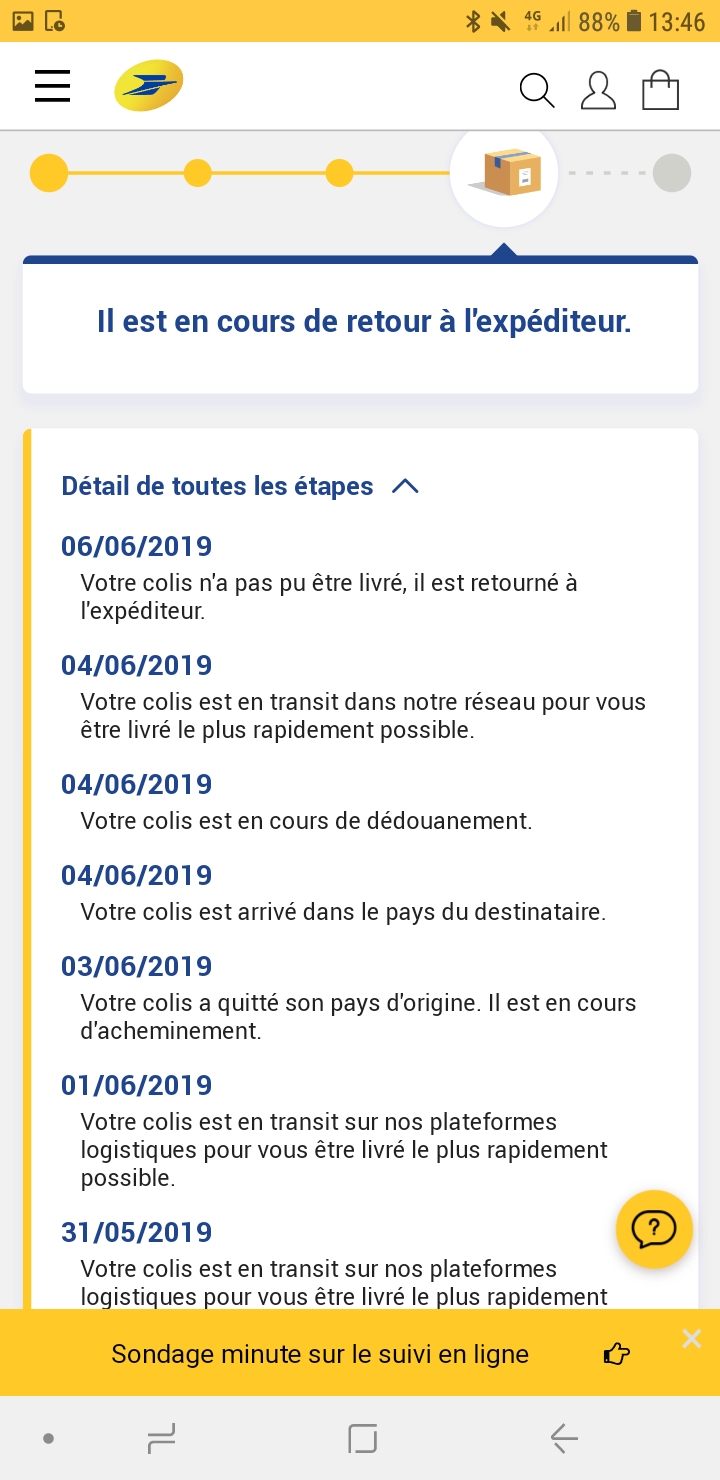Collapse Détail de toutes les étapes
Image resolution: width=720 pixels, height=1480 pixels.
(x=240, y=486)
